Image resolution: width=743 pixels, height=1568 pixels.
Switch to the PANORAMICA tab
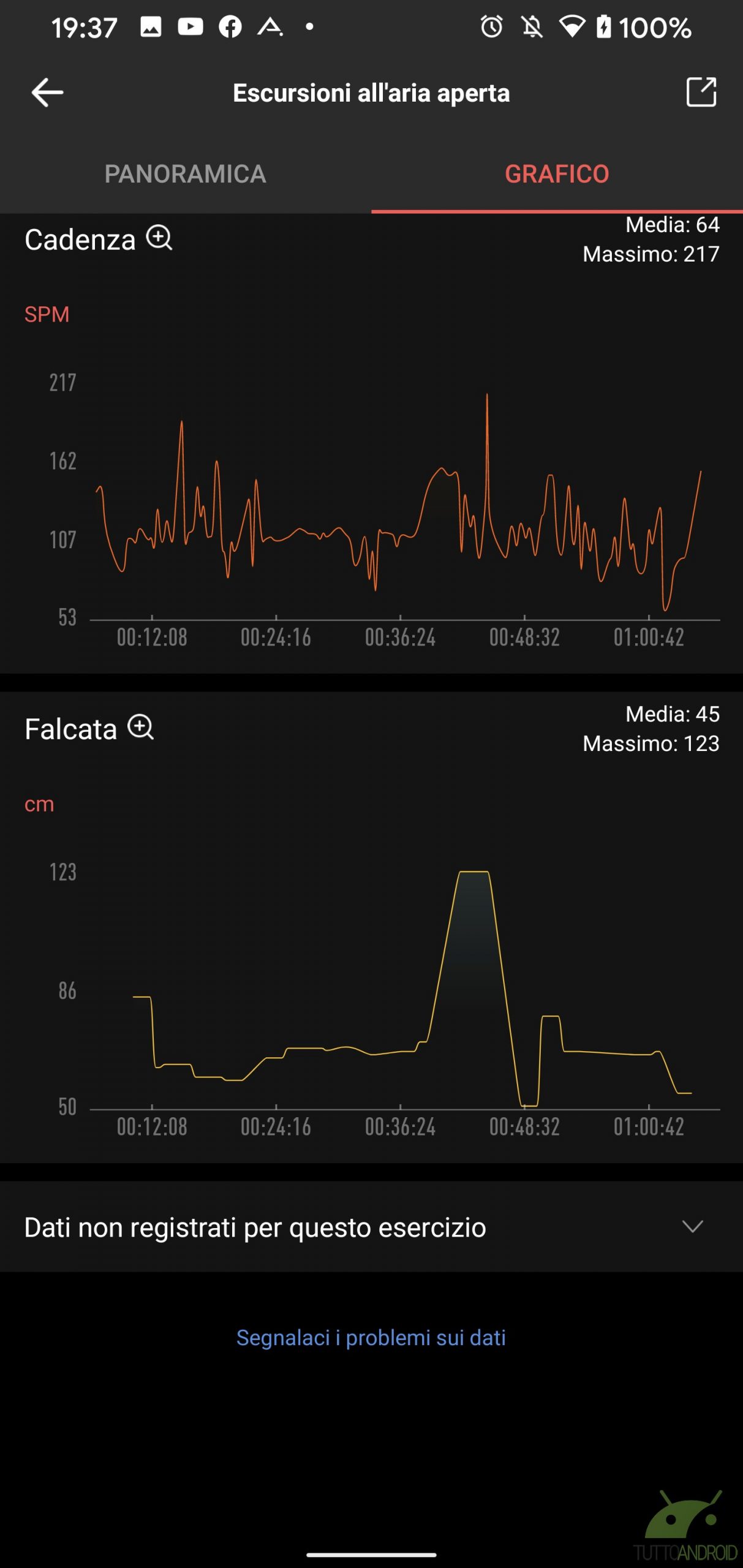point(185,174)
